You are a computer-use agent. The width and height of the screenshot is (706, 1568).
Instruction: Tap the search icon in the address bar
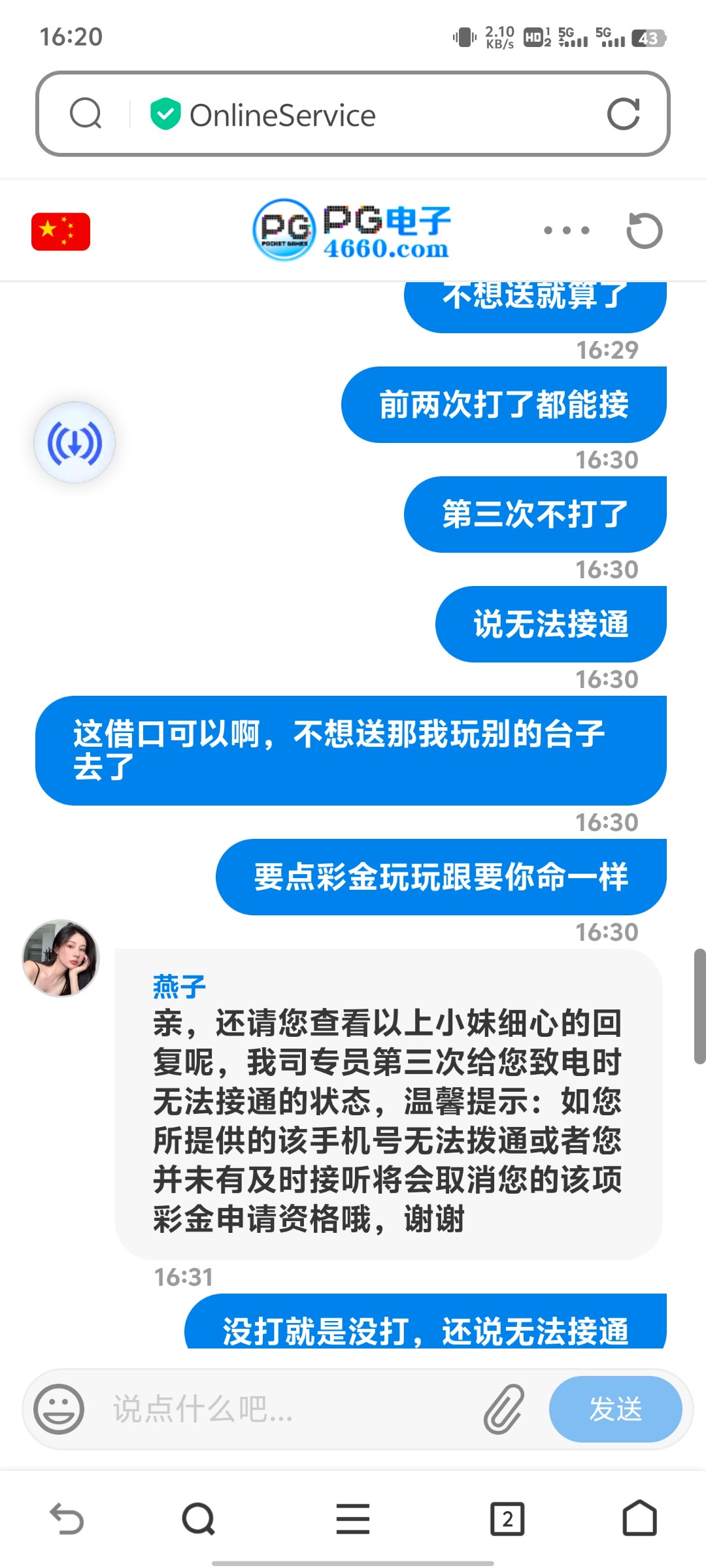click(86, 114)
